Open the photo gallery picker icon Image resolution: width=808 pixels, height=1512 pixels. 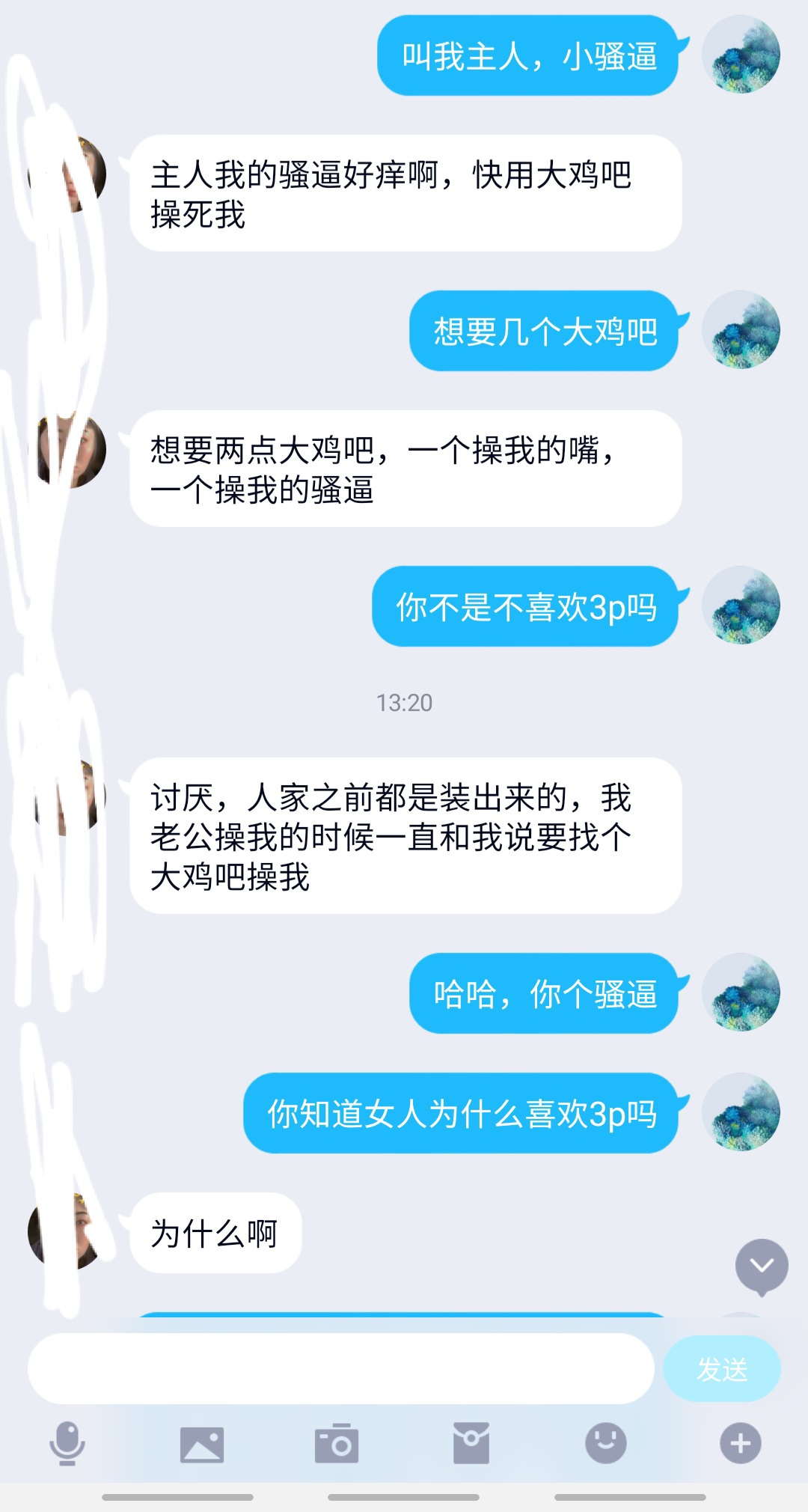(x=202, y=1444)
